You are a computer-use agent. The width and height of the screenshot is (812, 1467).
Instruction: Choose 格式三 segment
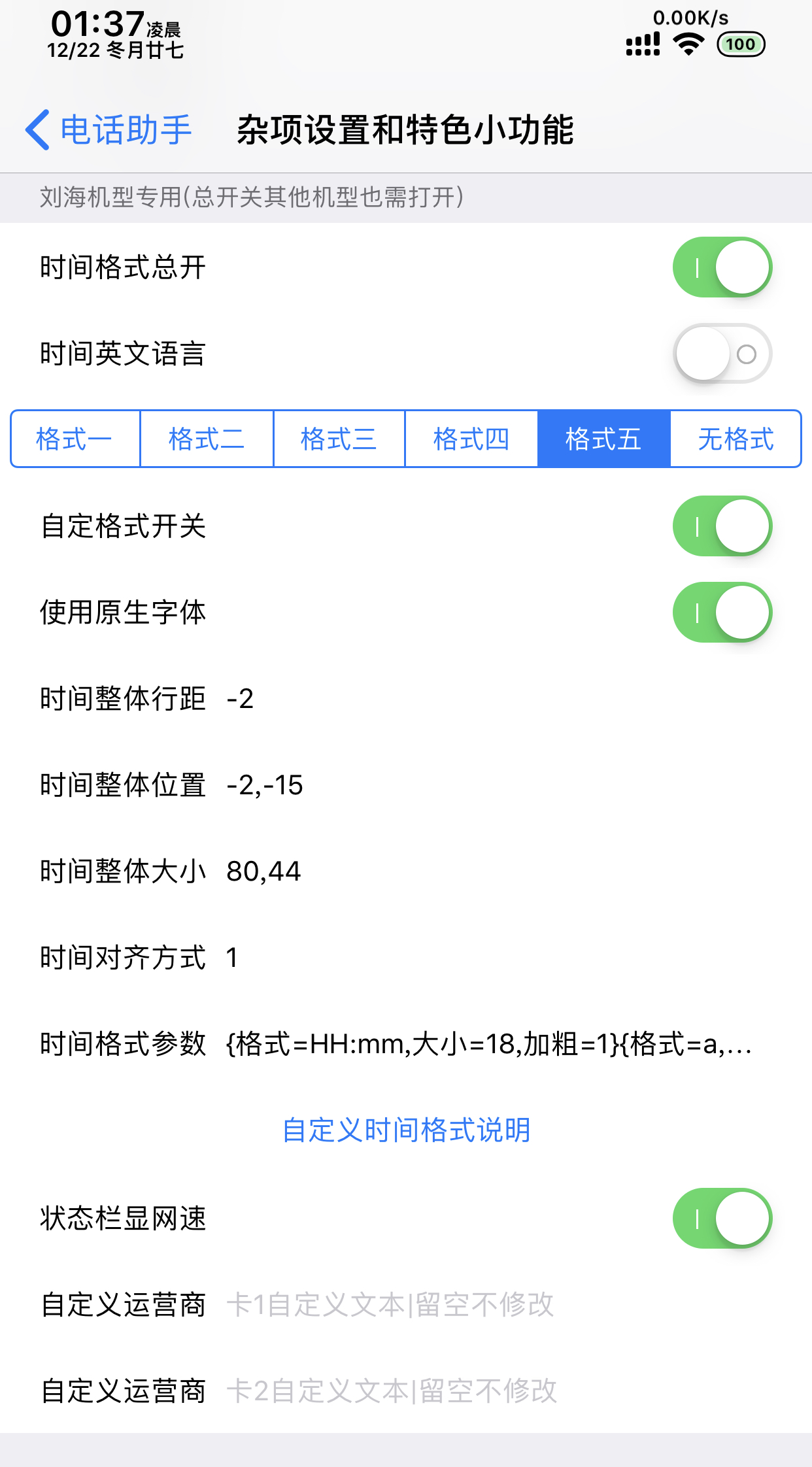(x=339, y=439)
